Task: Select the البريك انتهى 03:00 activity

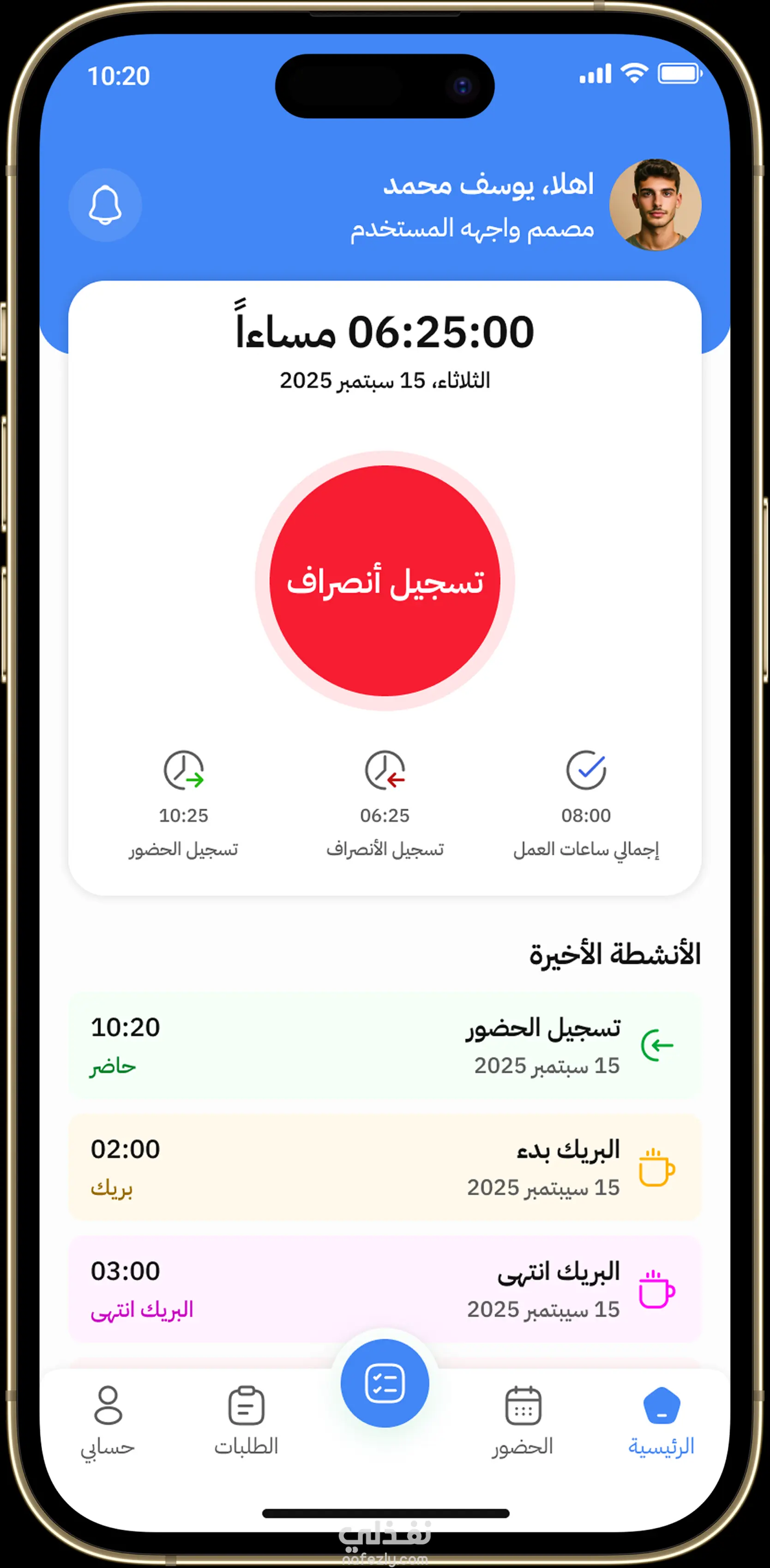Action: tap(385, 1289)
